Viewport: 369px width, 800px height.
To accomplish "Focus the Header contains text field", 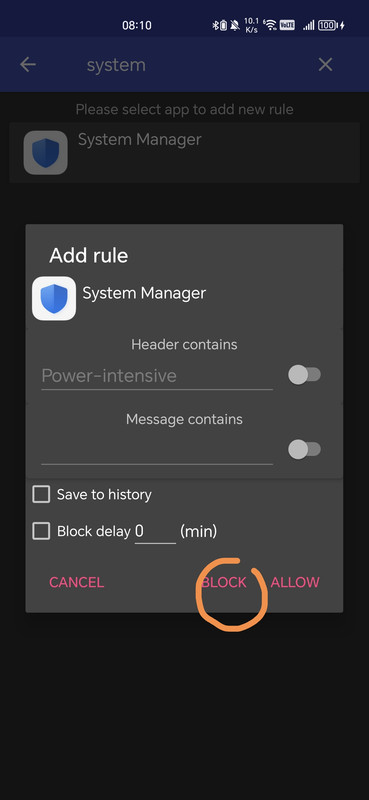I will click(x=157, y=376).
